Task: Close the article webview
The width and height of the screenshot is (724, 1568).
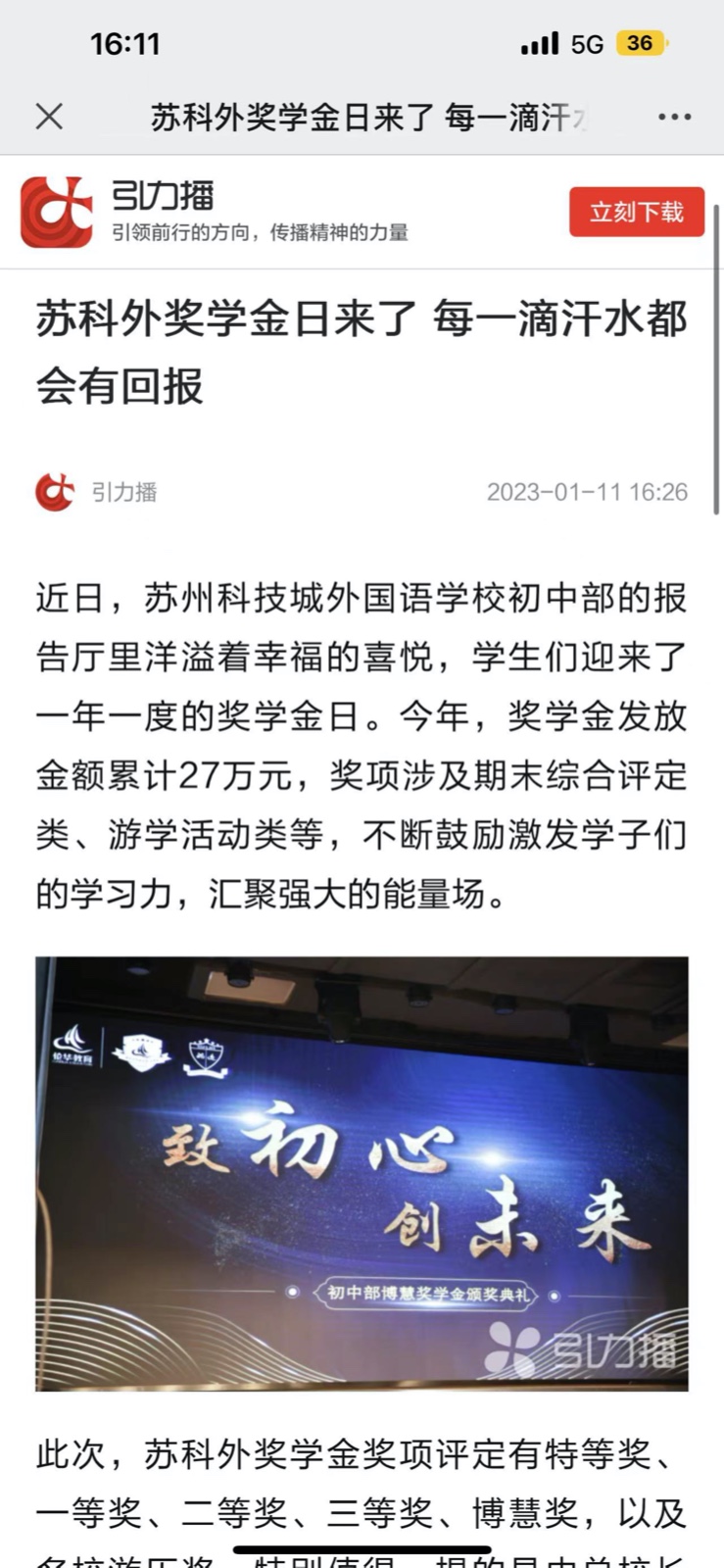Action: 49,117
